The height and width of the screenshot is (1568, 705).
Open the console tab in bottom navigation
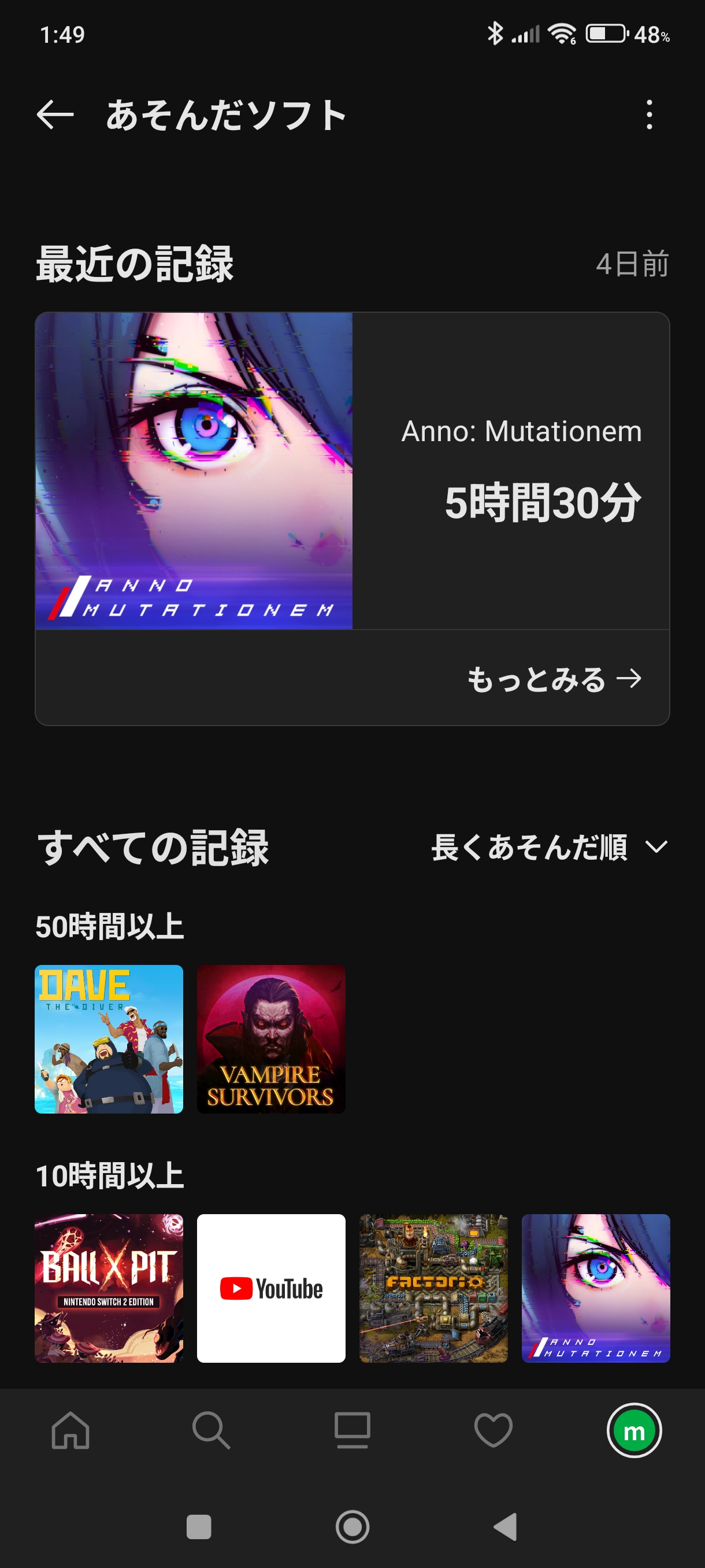tap(352, 1430)
